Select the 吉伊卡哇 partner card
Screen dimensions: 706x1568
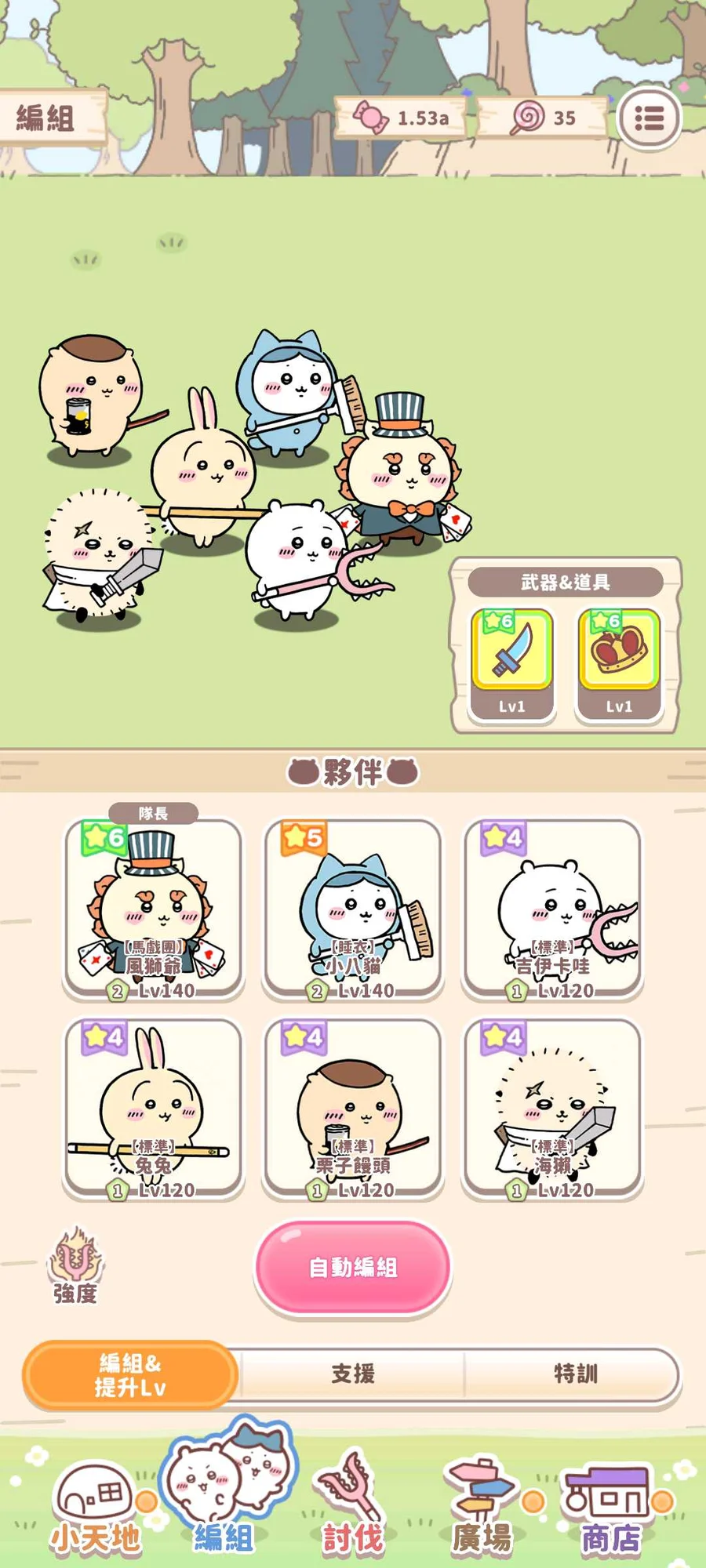click(x=552, y=909)
